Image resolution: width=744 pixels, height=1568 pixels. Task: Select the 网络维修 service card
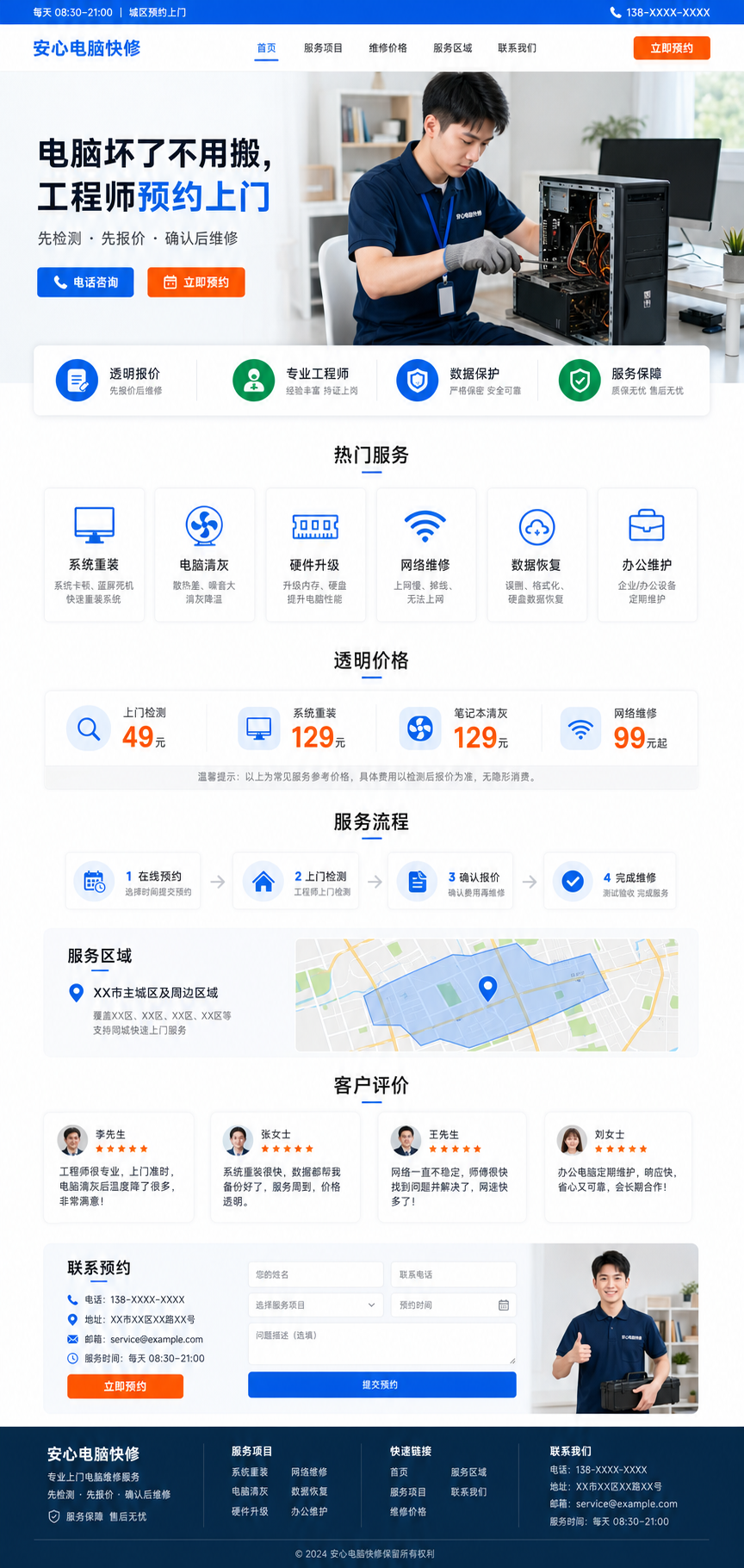[425, 555]
